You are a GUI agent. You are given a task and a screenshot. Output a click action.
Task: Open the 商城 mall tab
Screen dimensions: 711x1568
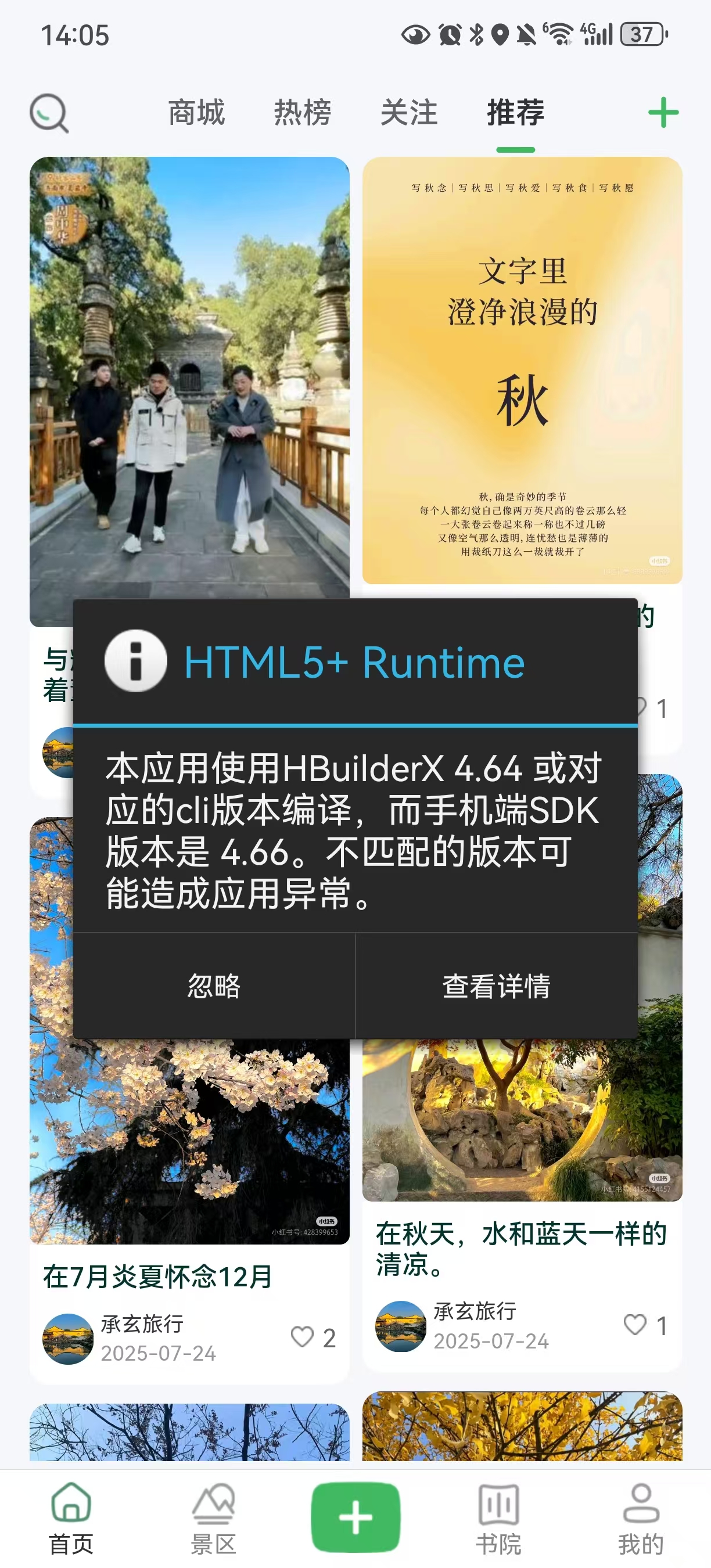click(195, 113)
